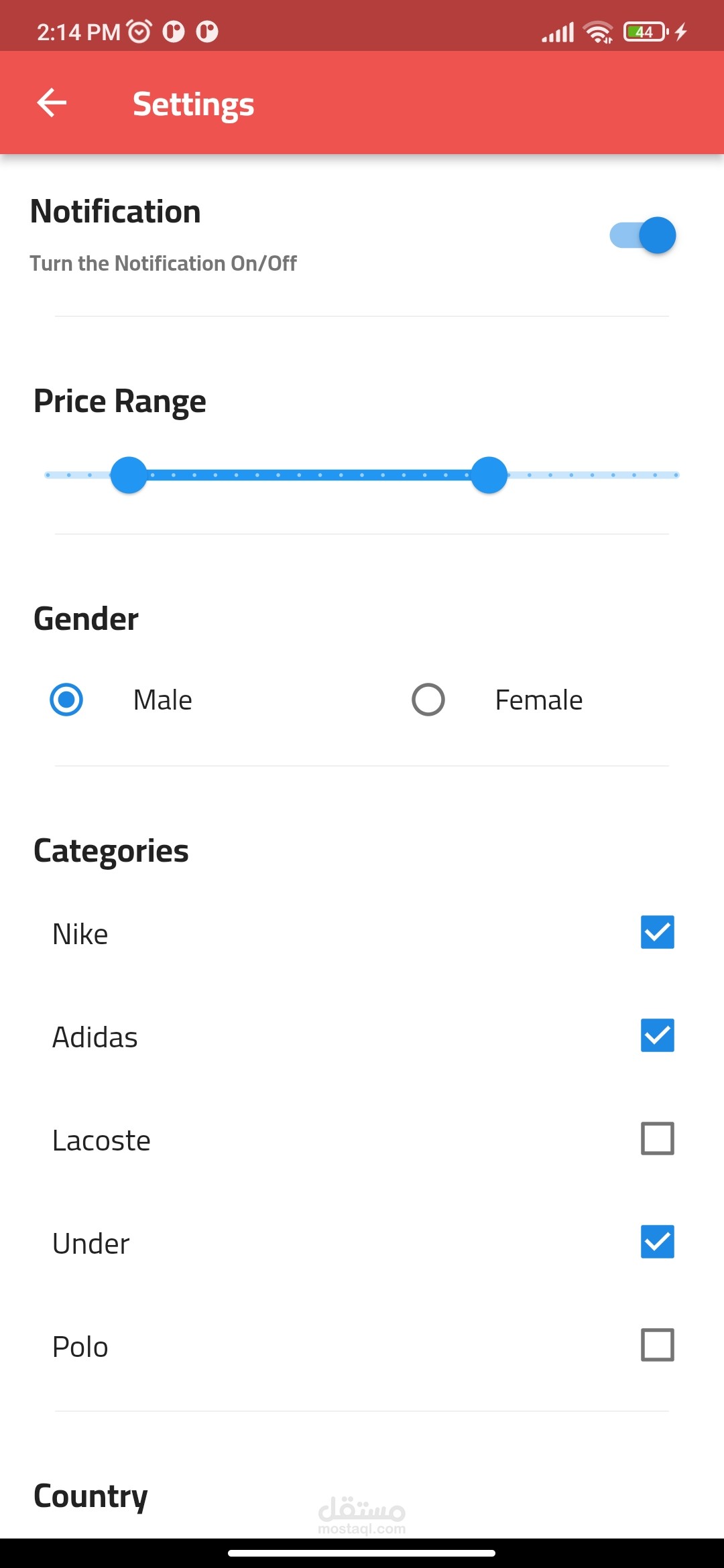724x1568 pixels.
Task: Tap the upper Price Range slider handle
Action: click(489, 475)
